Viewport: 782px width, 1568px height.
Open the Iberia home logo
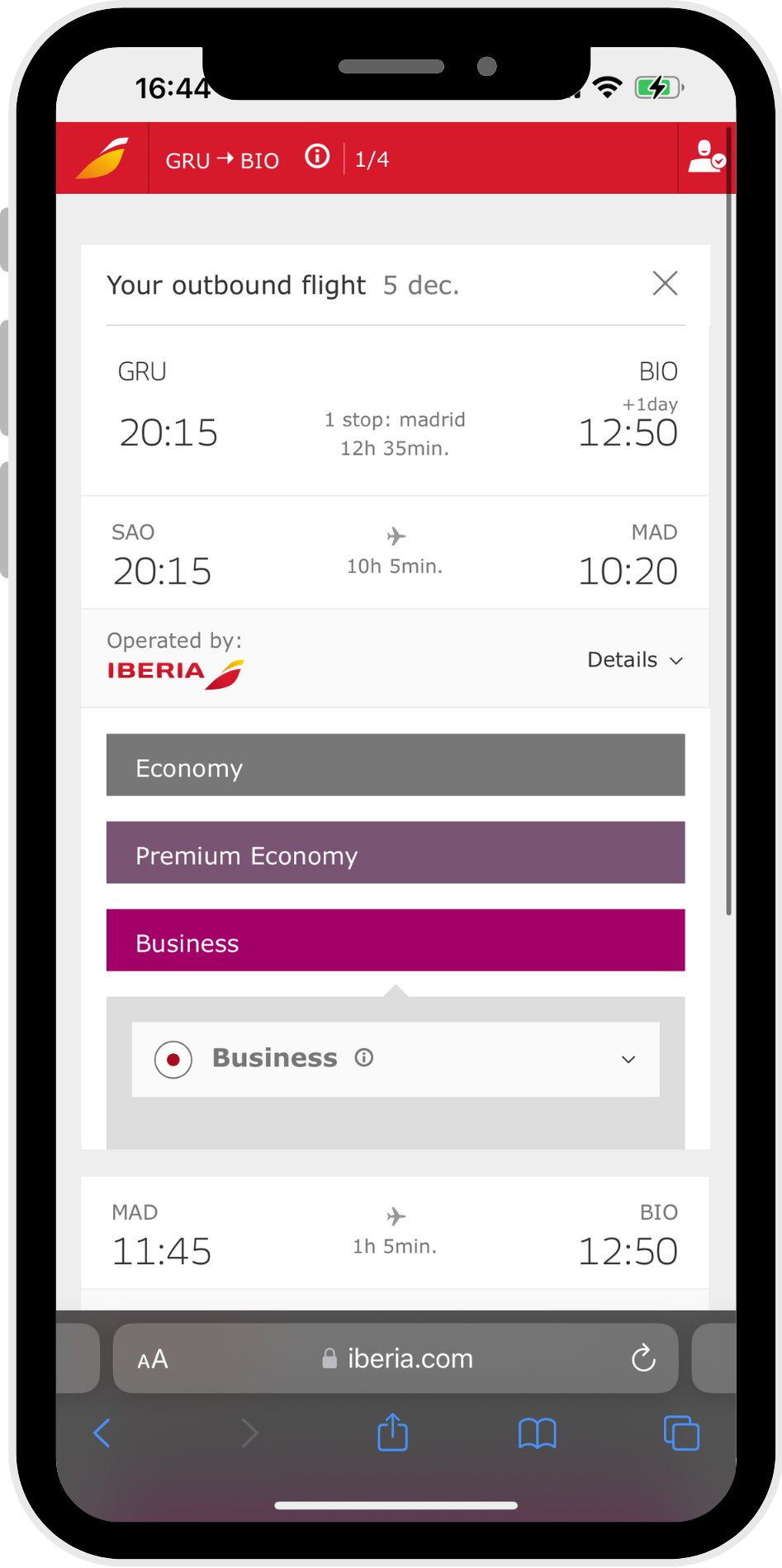point(102,158)
